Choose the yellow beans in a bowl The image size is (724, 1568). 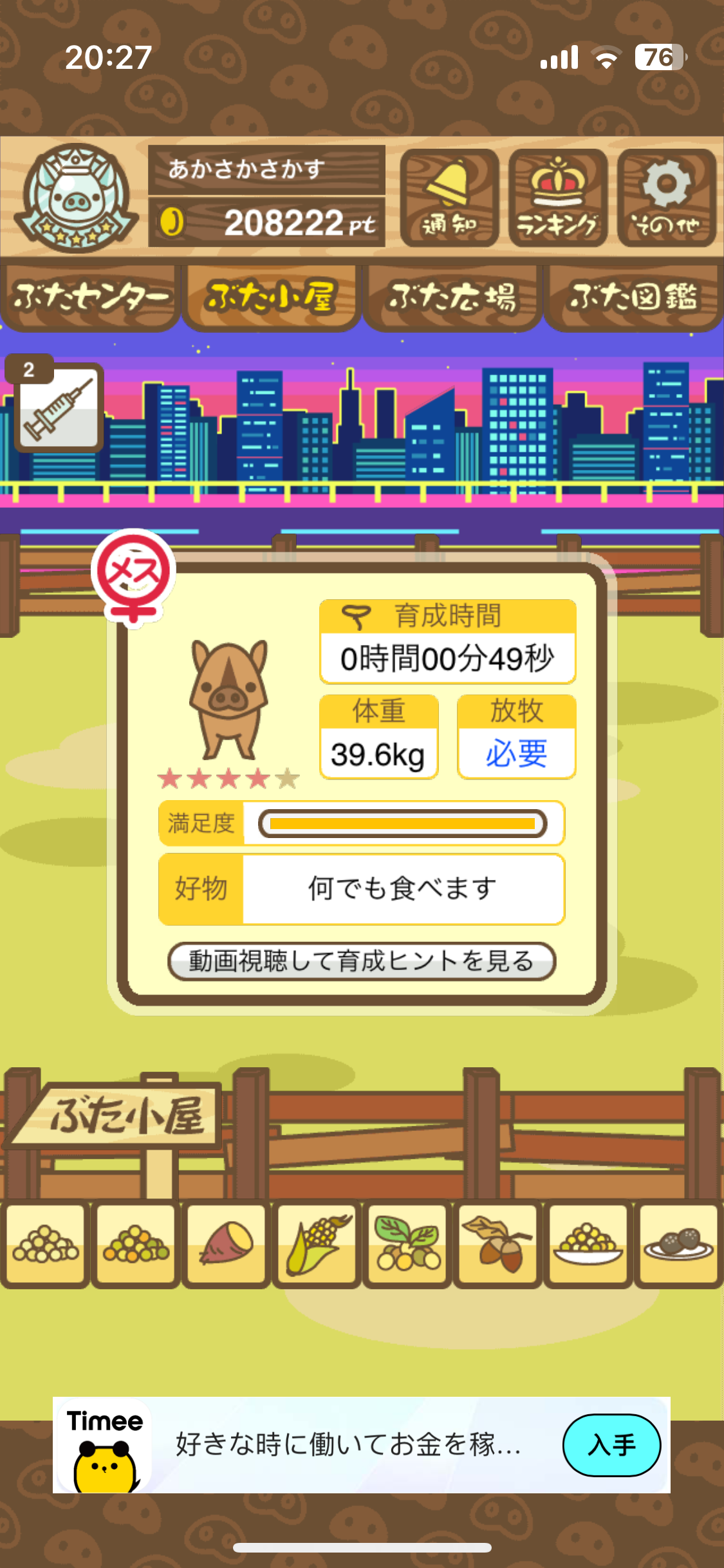click(588, 1244)
